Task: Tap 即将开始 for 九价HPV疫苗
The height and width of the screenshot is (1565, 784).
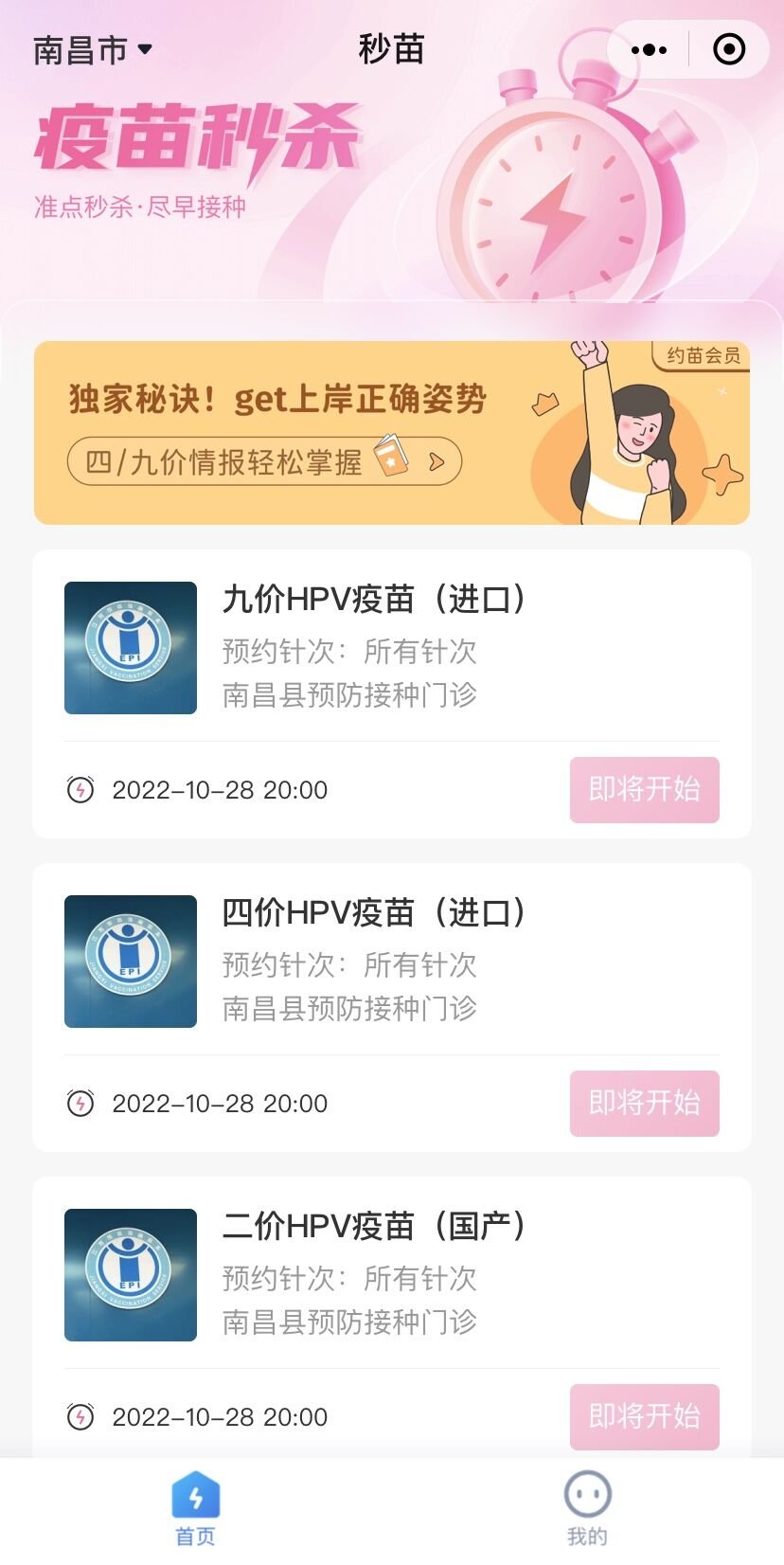Action: (x=644, y=789)
